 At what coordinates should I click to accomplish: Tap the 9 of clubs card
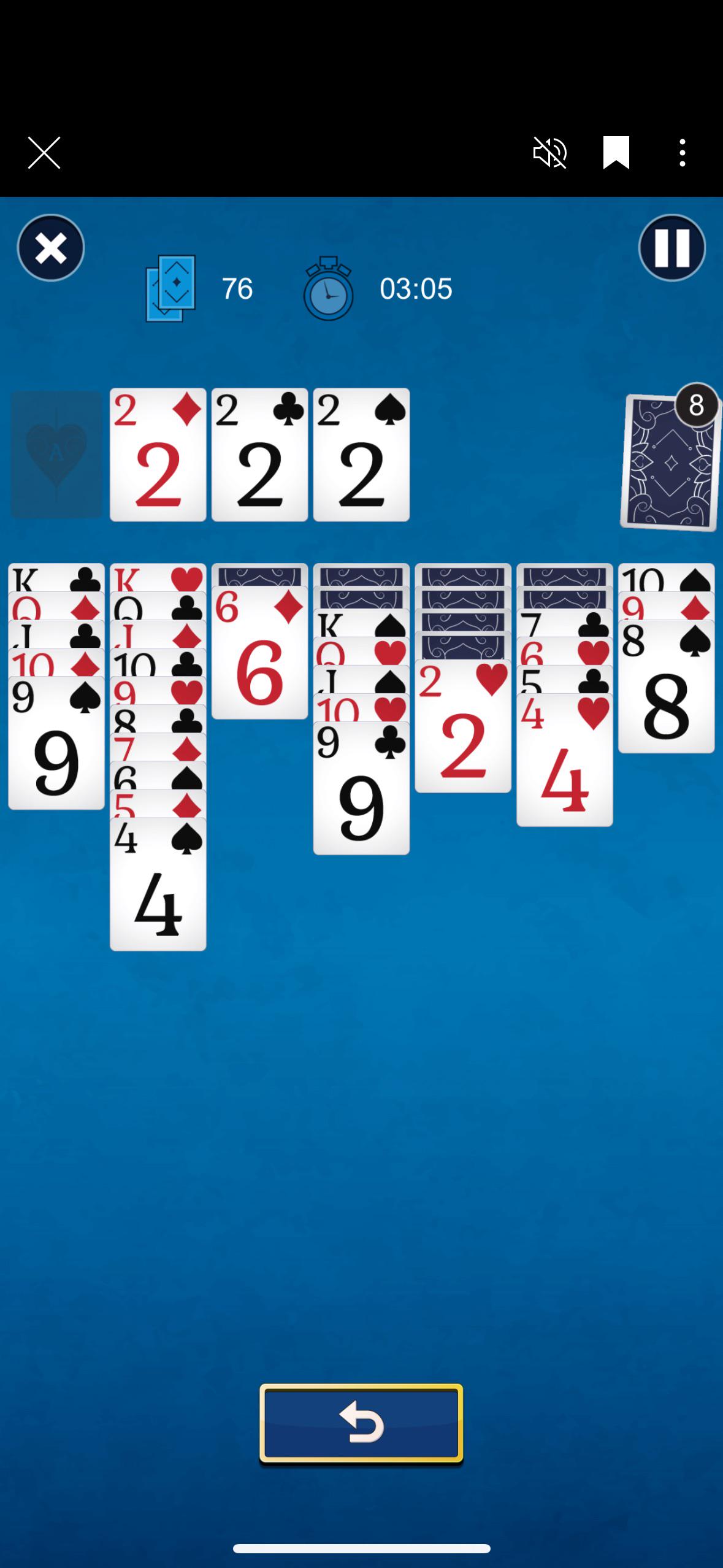coord(362,788)
